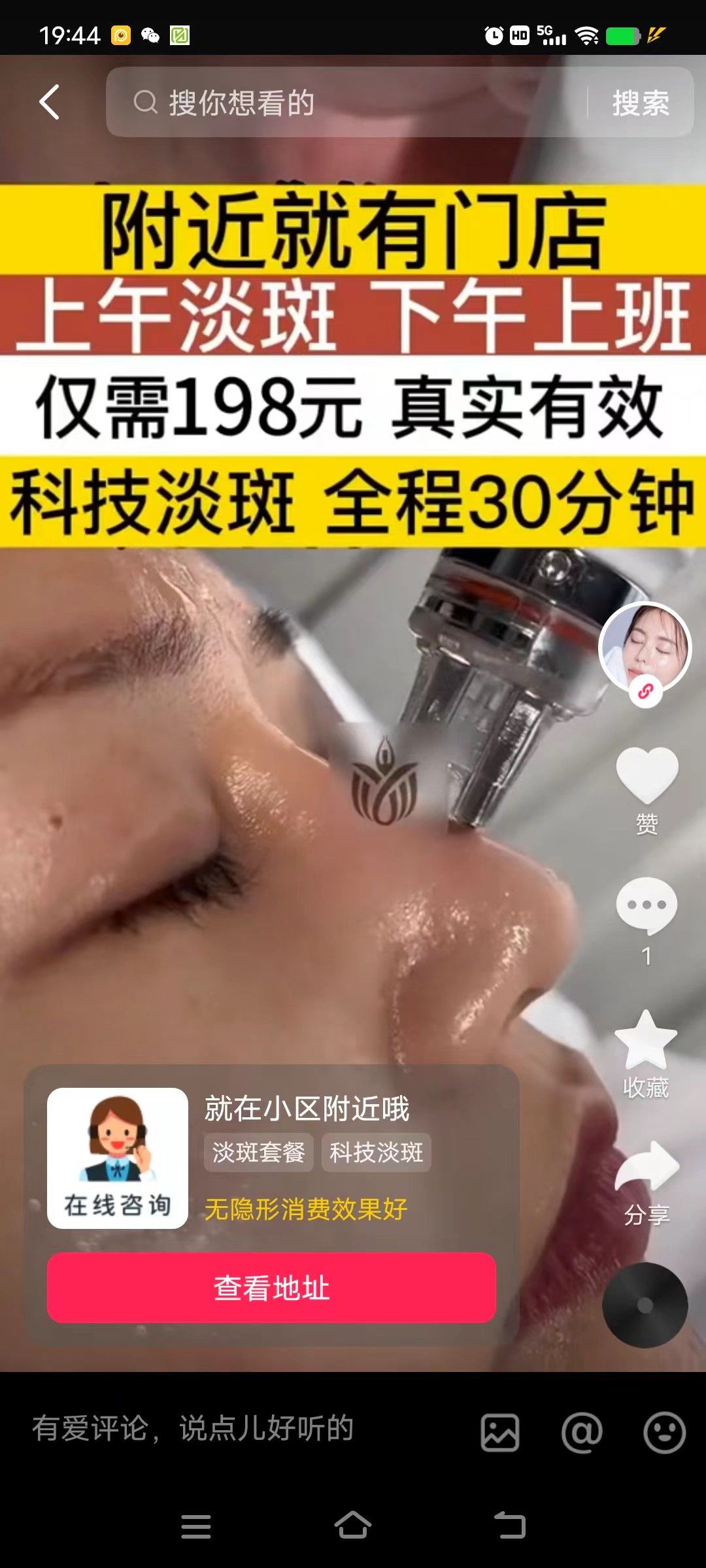Image resolution: width=706 pixels, height=1568 pixels.
Task: Attach an image to the comment
Action: click(500, 1433)
